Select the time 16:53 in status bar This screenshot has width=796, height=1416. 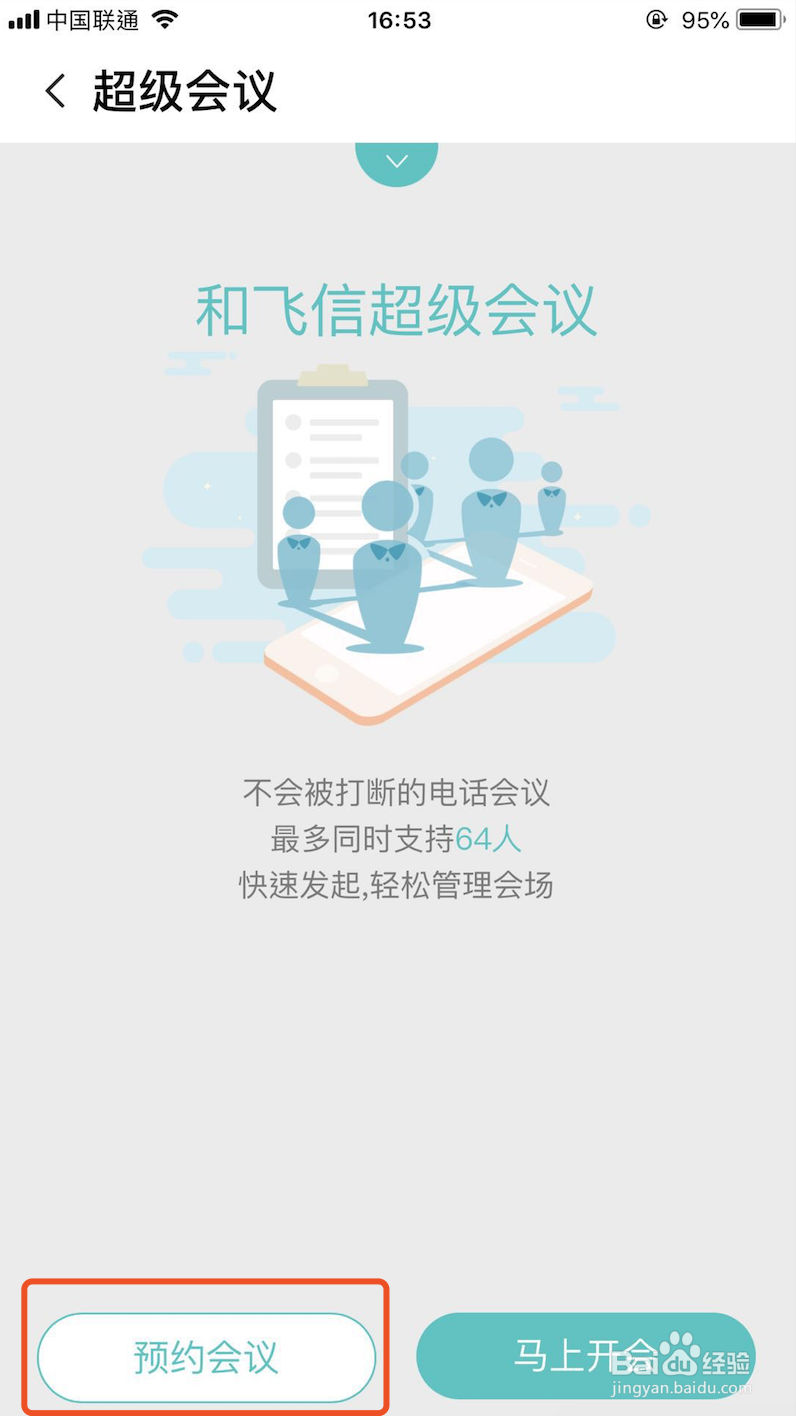pos(400,20)
